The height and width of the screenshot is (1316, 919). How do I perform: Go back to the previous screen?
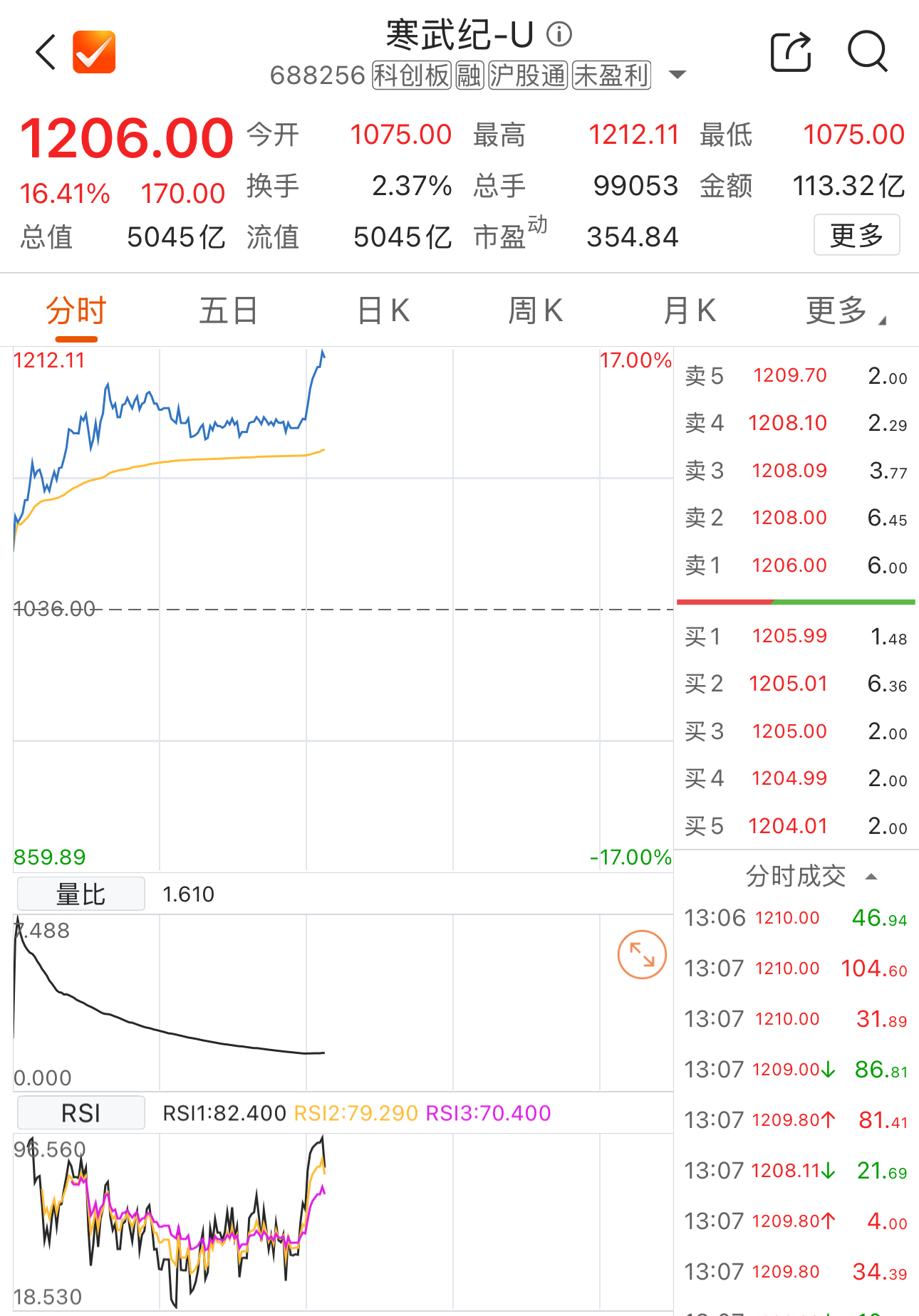pos(46,52)
